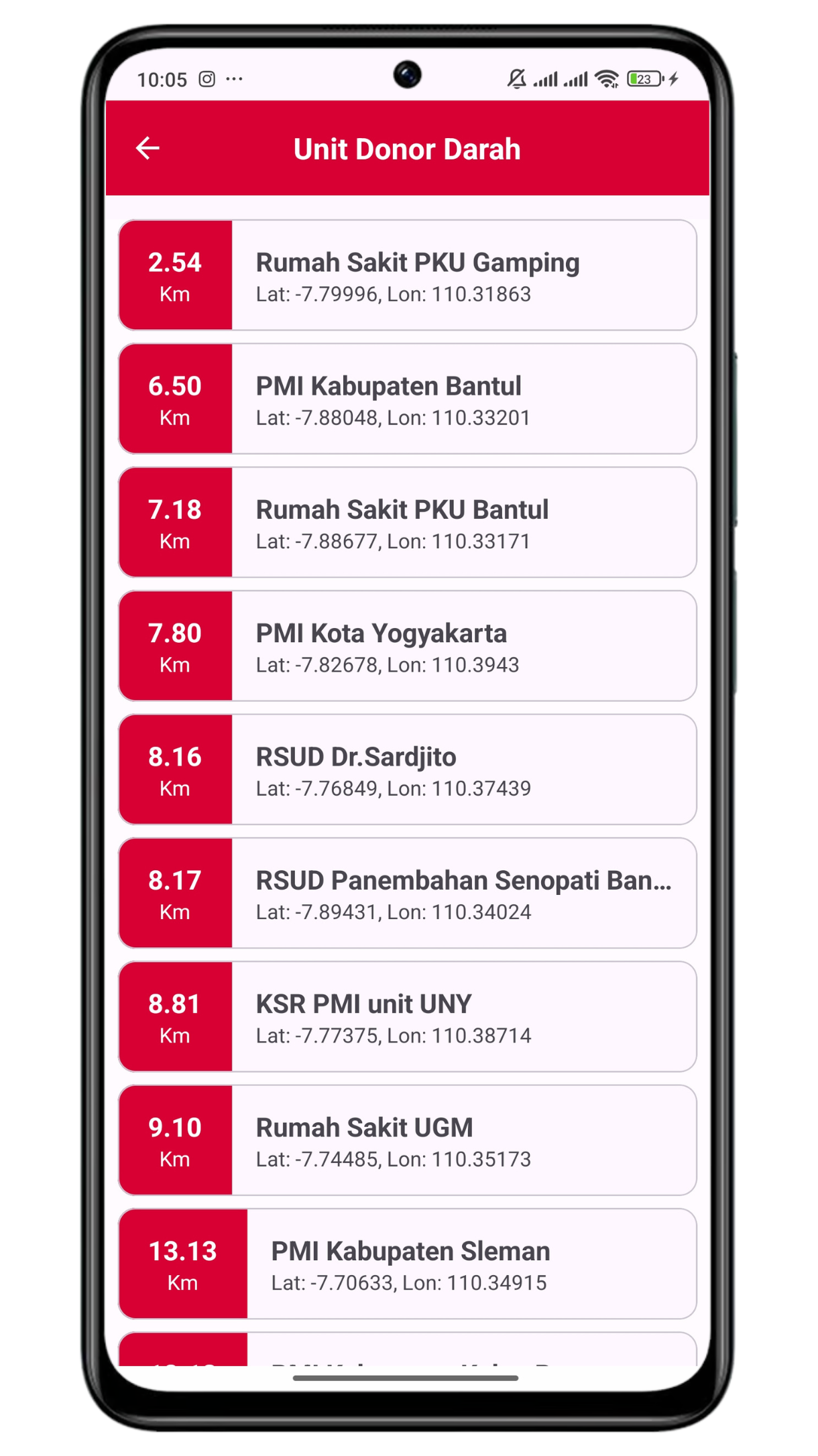Select PMI Kabupaten Bantul
Viewport: 818px width, 1456px height.
point(407,399)
